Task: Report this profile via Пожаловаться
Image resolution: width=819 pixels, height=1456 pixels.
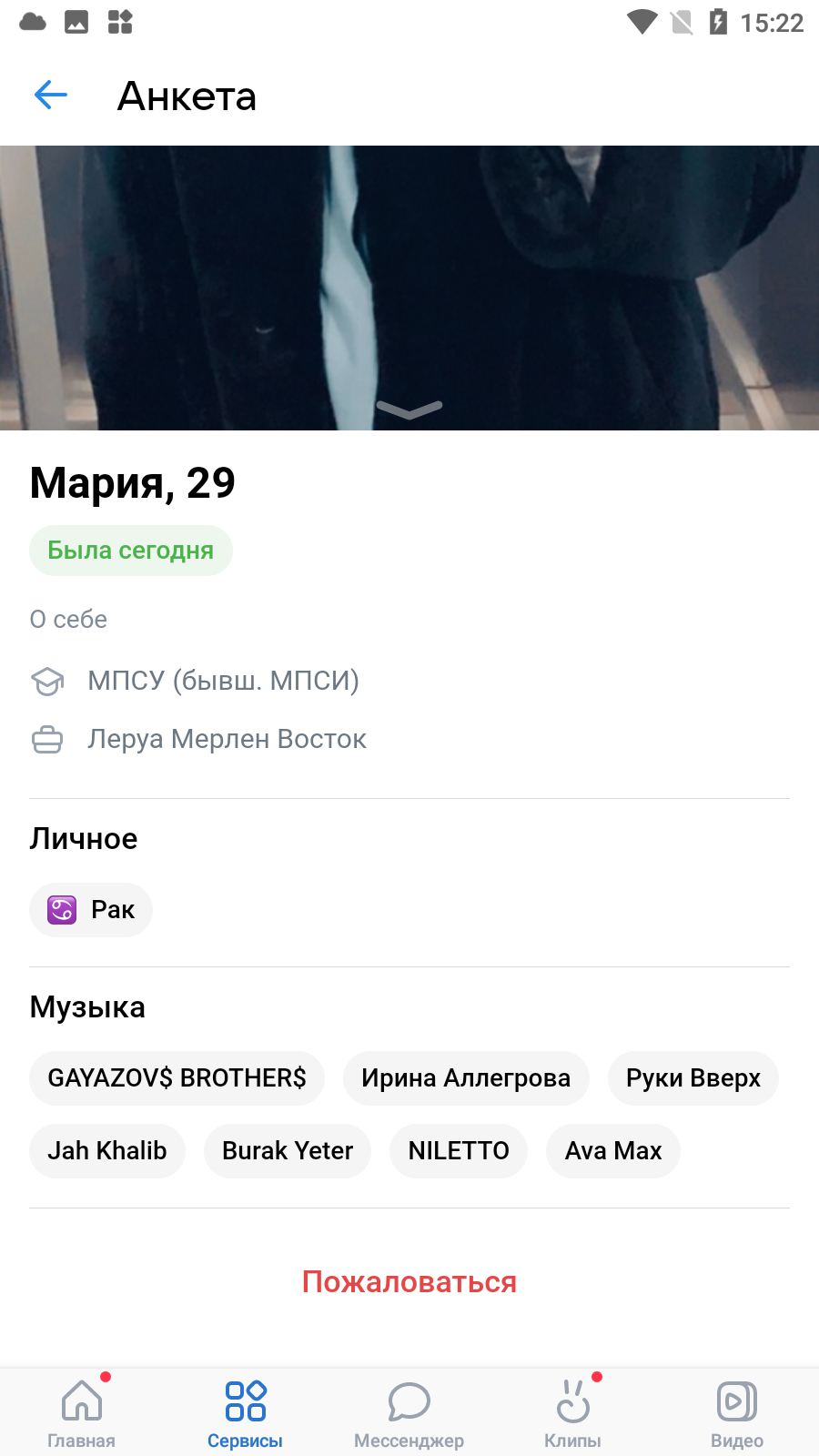Action: (x=409, y=1282)
